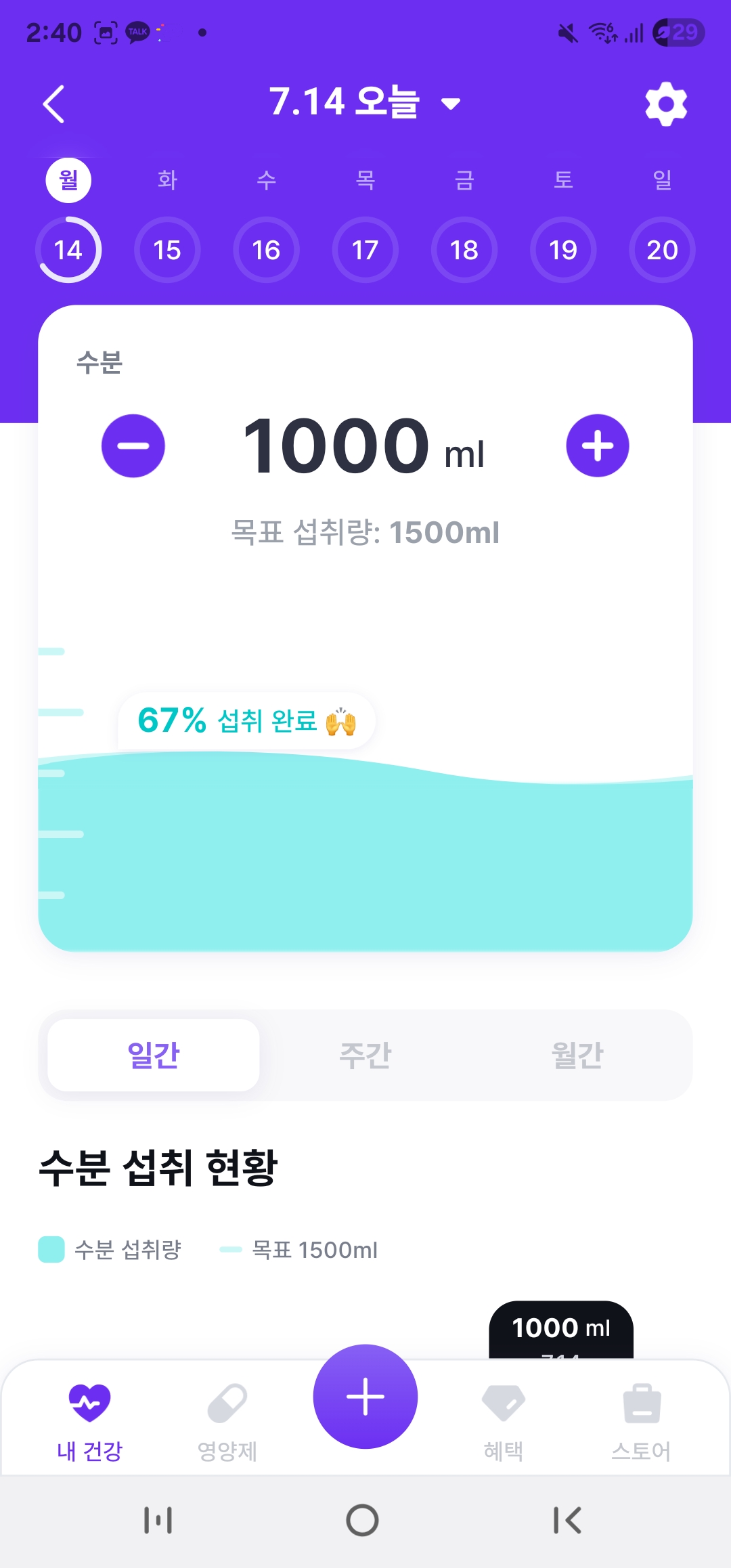Select Thursday the 17th
731x1568 pixels.
coord(365,250)
